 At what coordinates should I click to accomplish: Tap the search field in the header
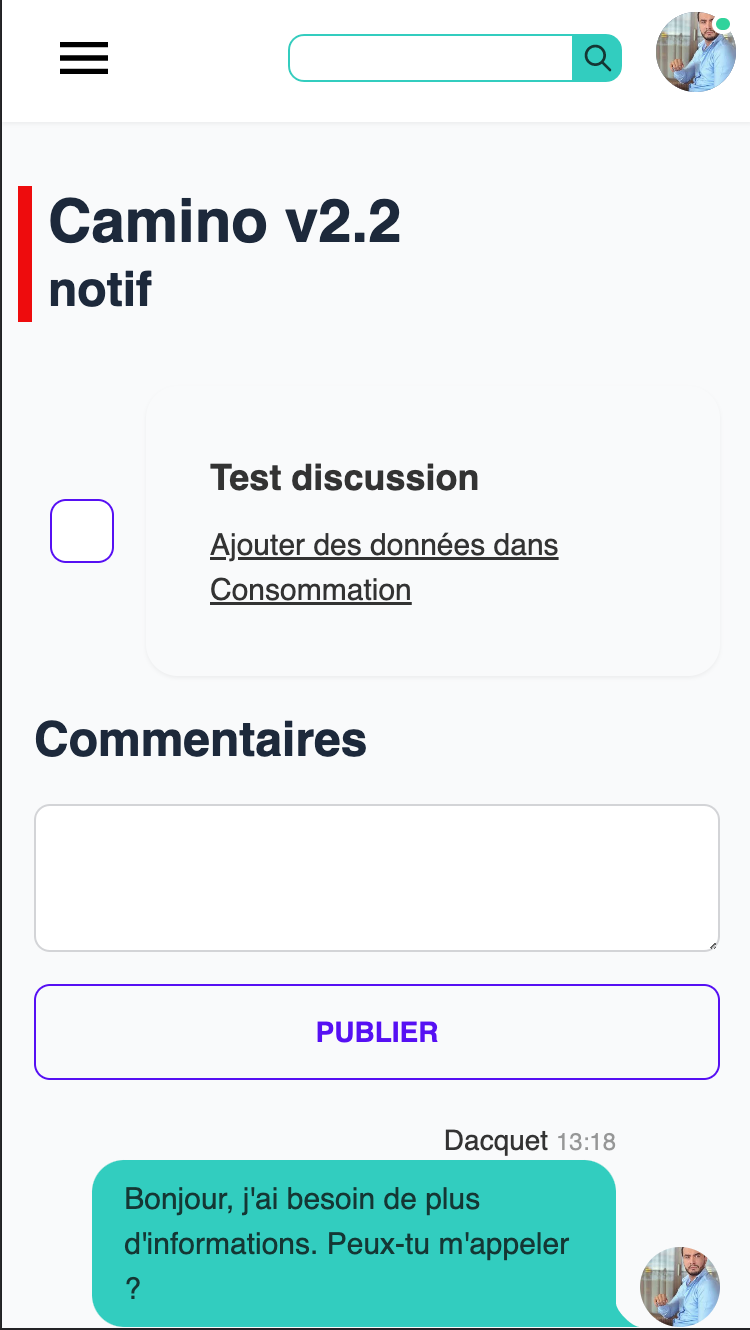pyautogui.click(x=430, y=58)
